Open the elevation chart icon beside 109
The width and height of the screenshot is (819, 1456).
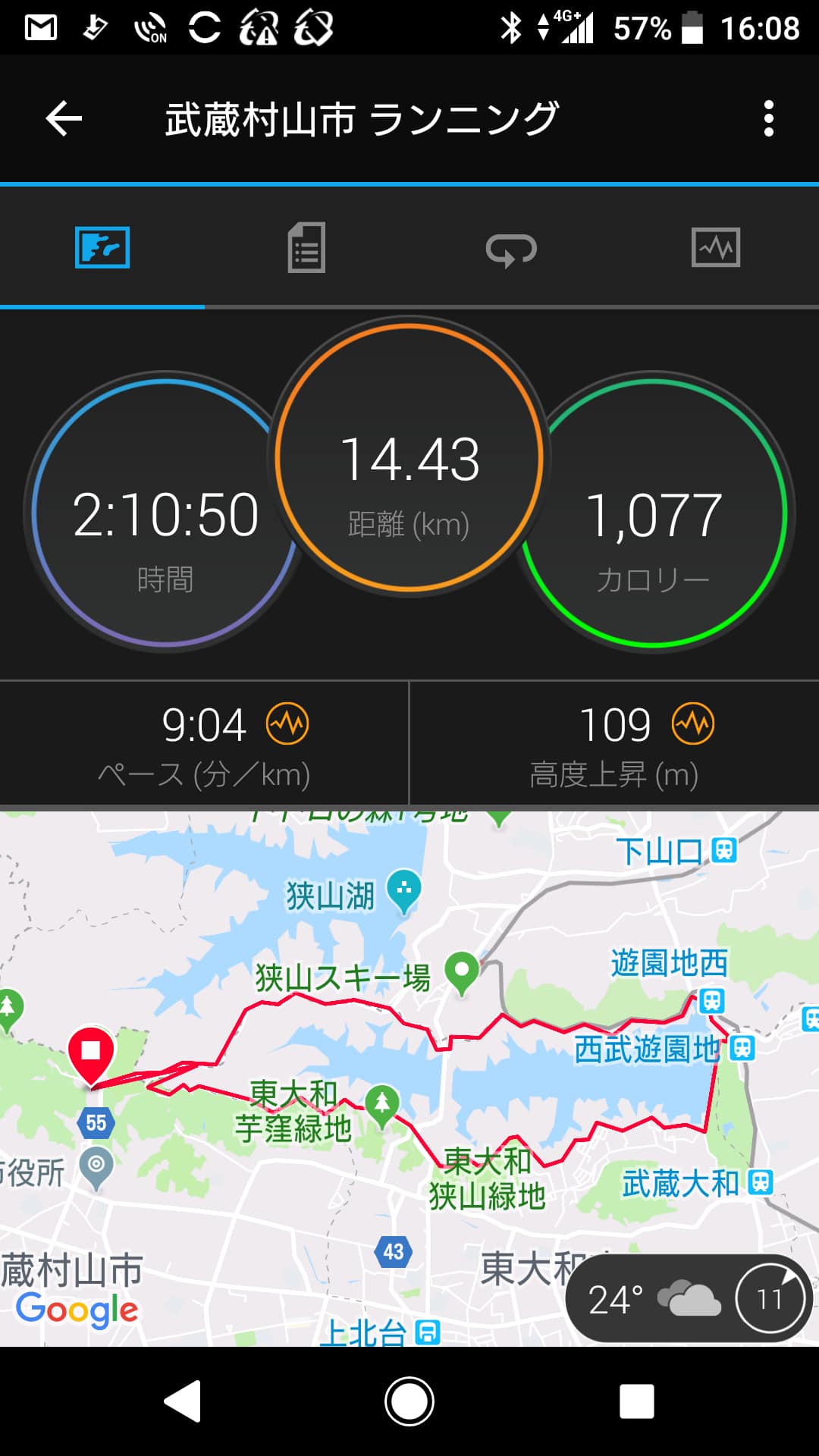coord(693,724)
